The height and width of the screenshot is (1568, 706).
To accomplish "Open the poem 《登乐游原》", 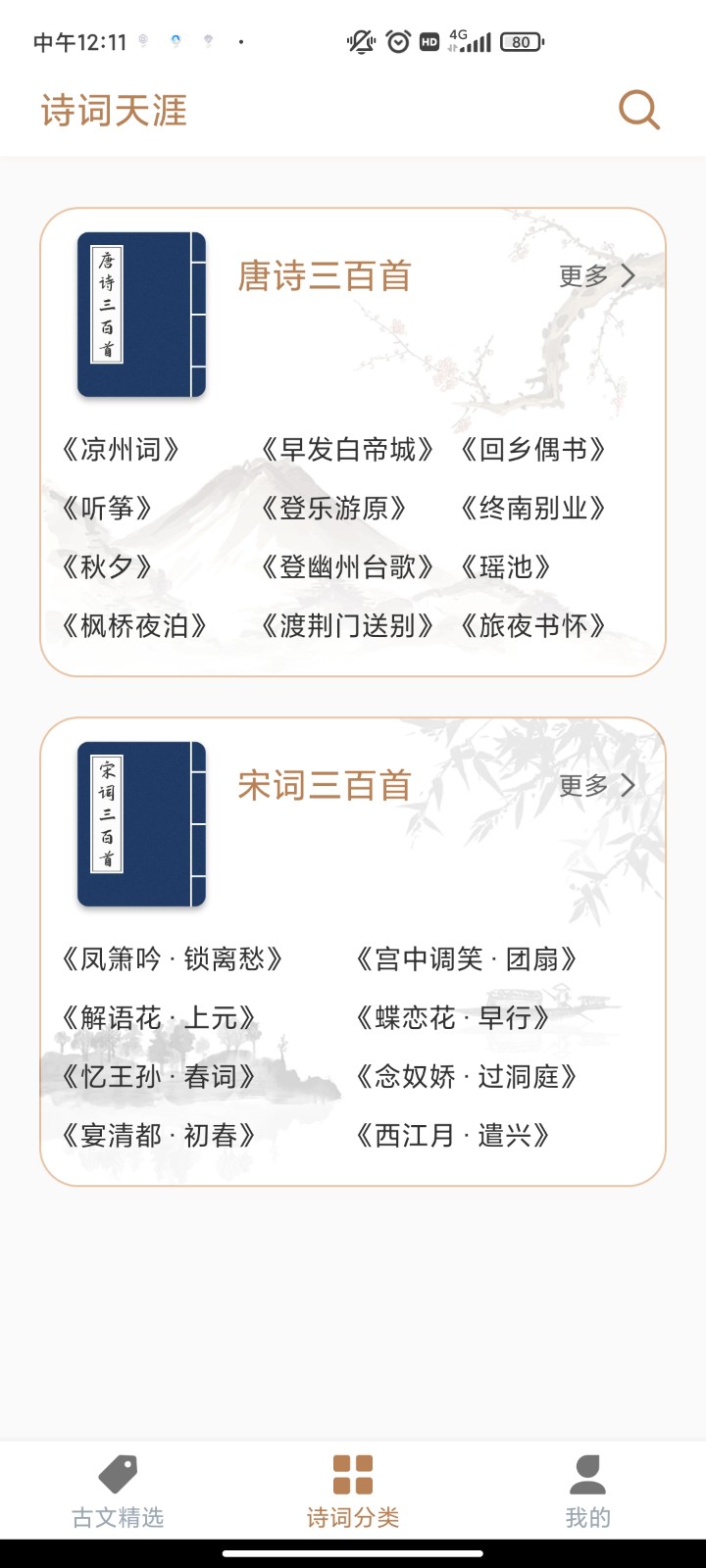I will pyautogui.click(x=333, y=509).
